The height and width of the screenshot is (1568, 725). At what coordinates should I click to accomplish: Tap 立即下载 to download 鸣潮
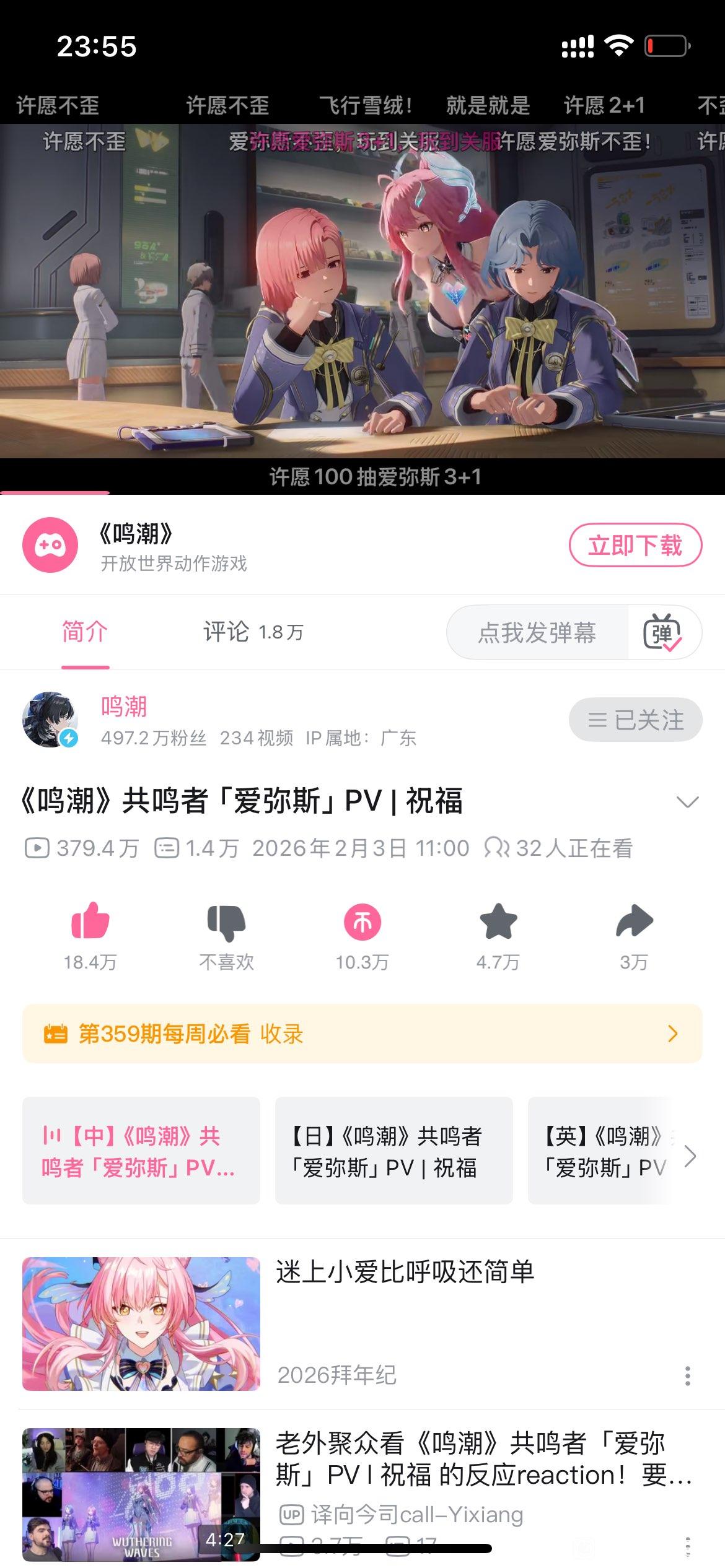(635, 546)
